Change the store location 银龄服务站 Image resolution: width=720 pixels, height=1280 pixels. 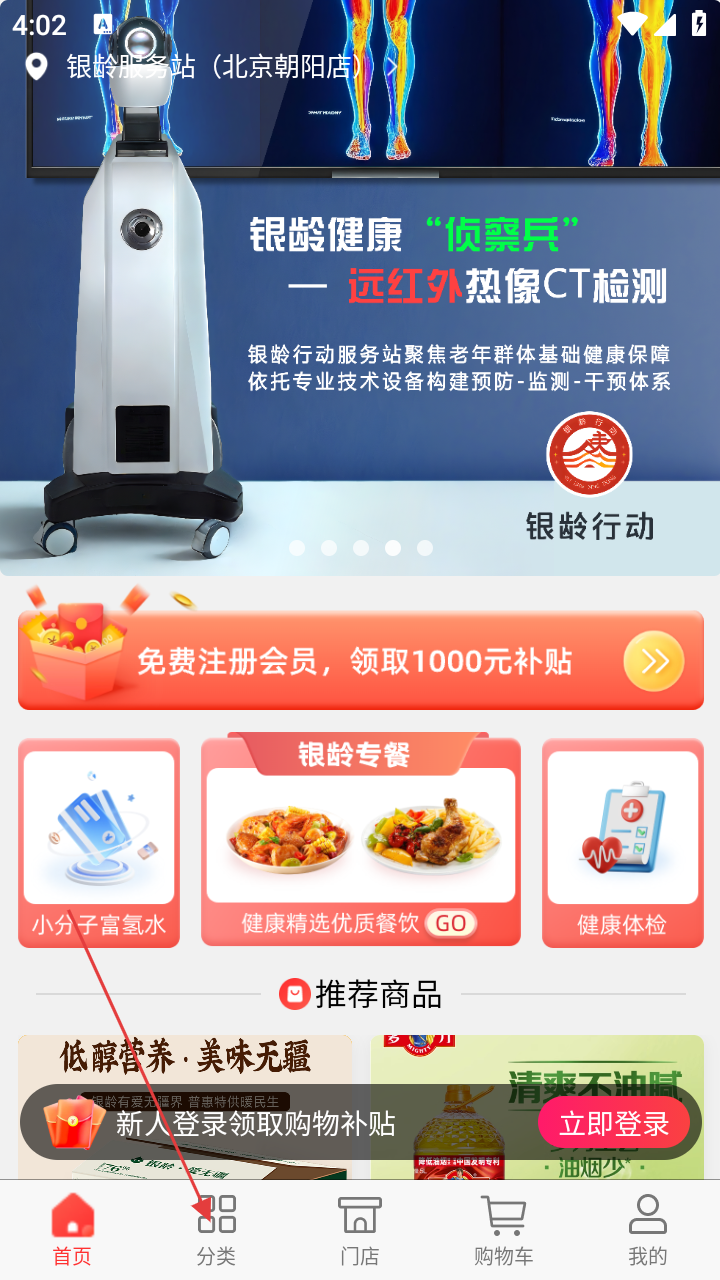click(x=215, y=67)
